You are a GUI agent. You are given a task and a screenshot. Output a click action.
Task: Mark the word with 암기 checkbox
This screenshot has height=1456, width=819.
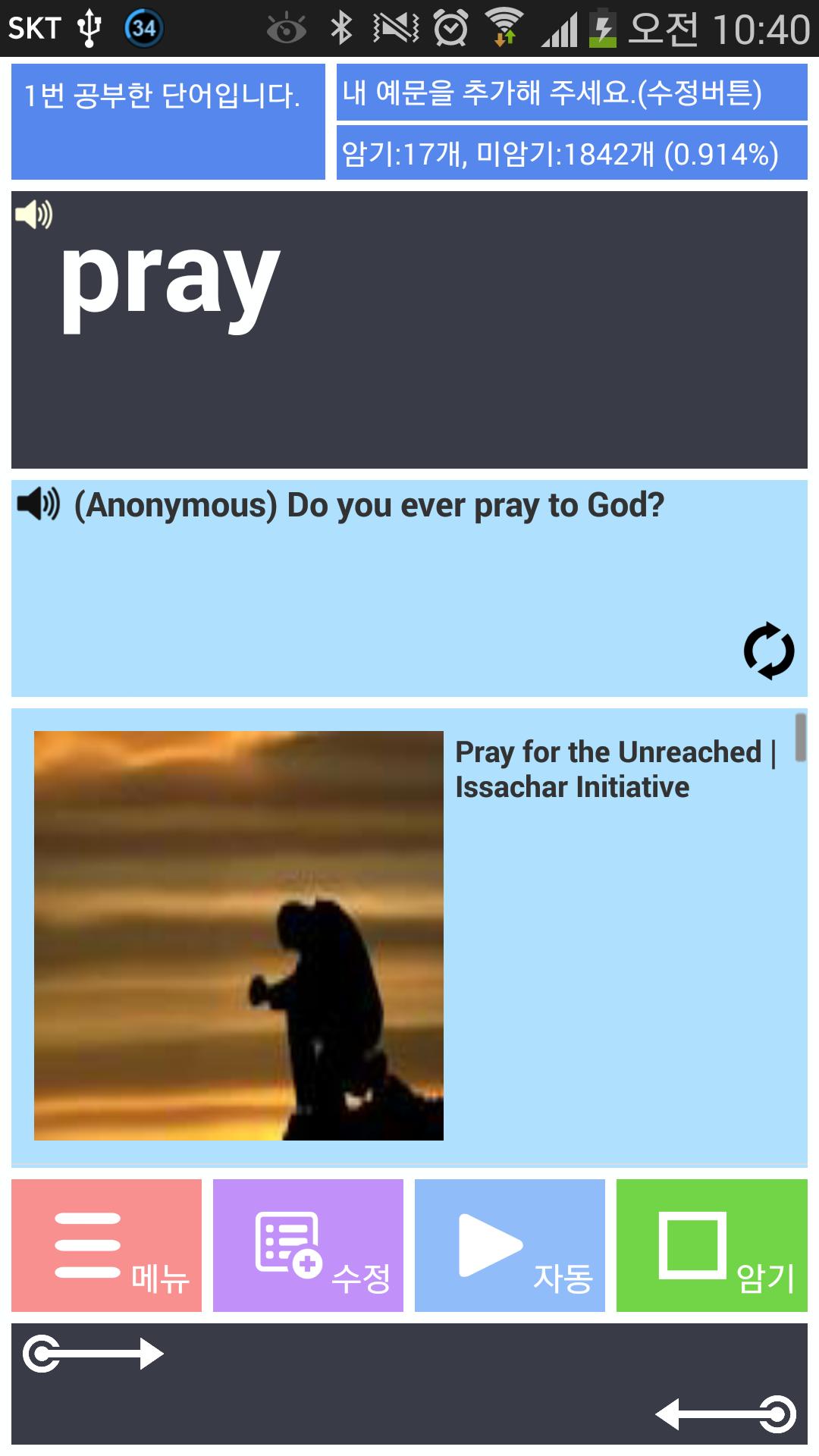tap(711, 1245)
